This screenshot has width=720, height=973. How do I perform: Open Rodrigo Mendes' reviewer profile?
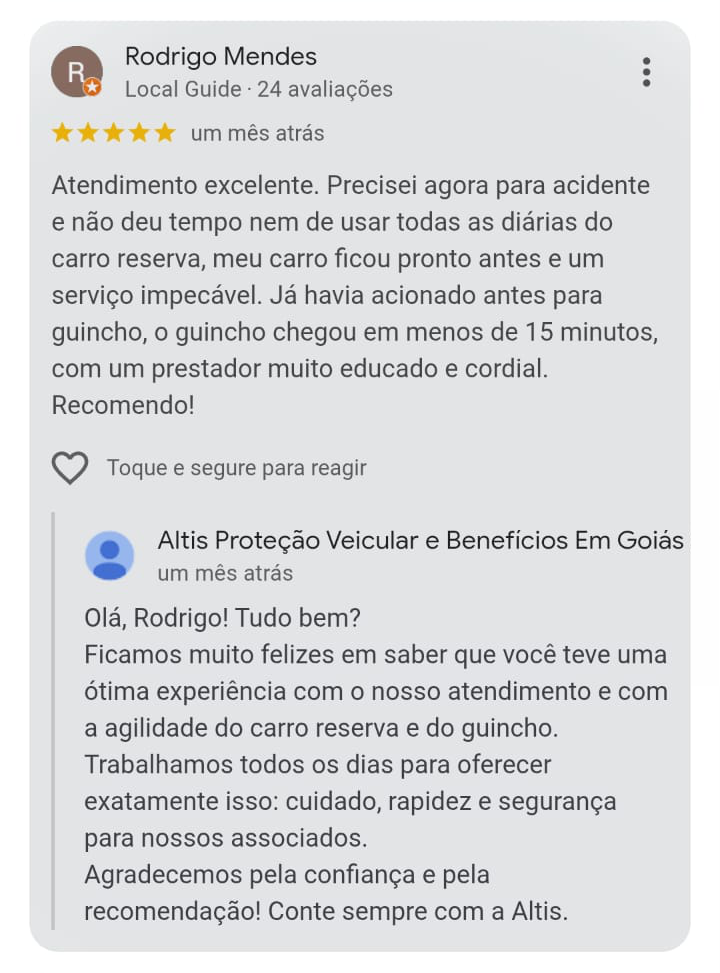click(x=220, y=57)
